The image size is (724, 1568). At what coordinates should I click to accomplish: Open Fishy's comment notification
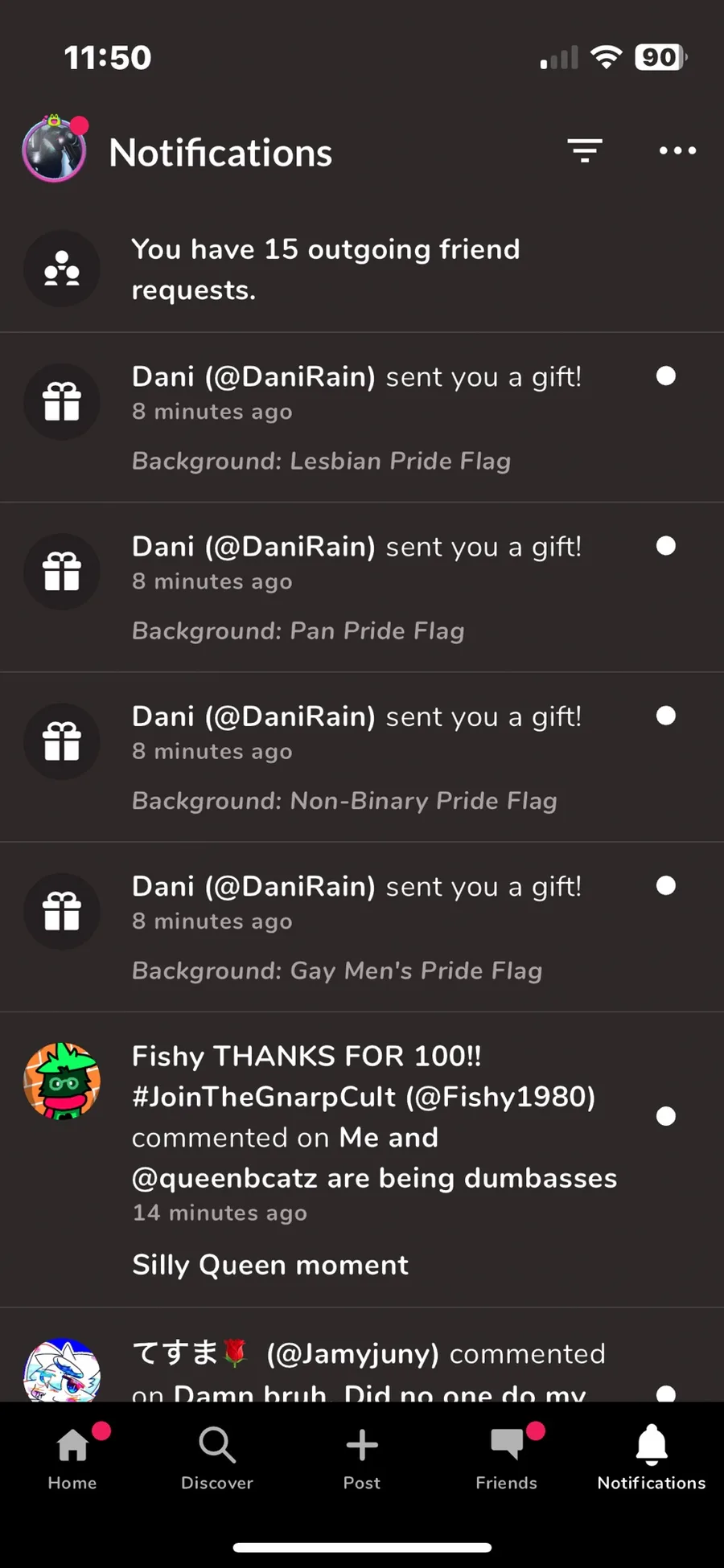click(362, 1158)
